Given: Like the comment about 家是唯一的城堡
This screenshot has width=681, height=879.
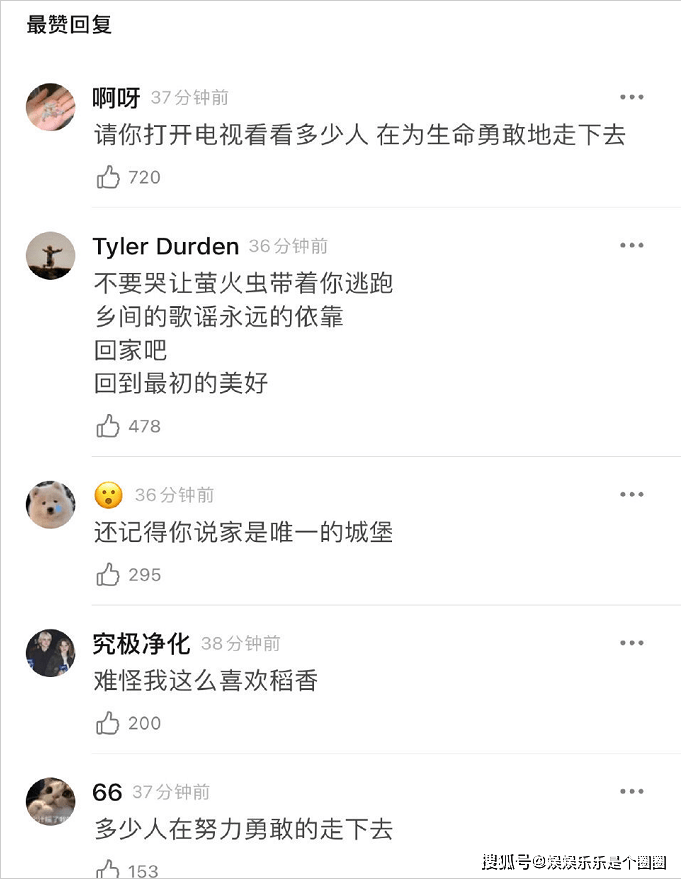Looking at the screenshot, I should (108, 575).
